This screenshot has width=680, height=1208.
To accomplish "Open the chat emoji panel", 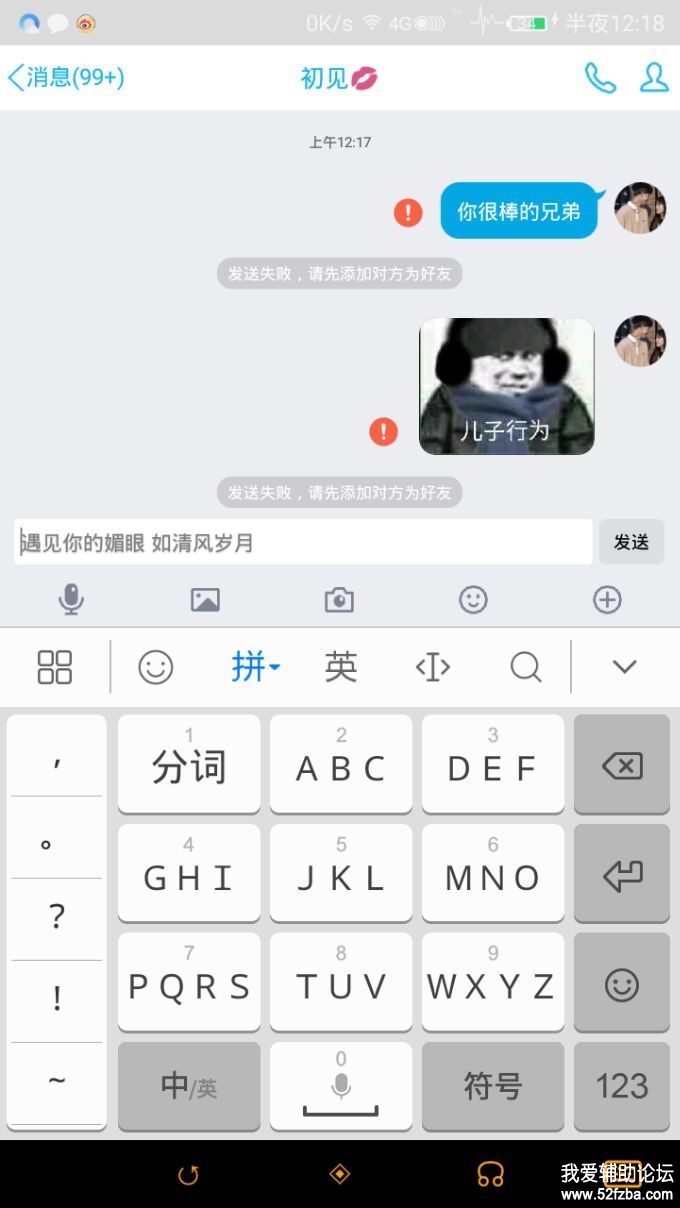I will pos(473,600).
